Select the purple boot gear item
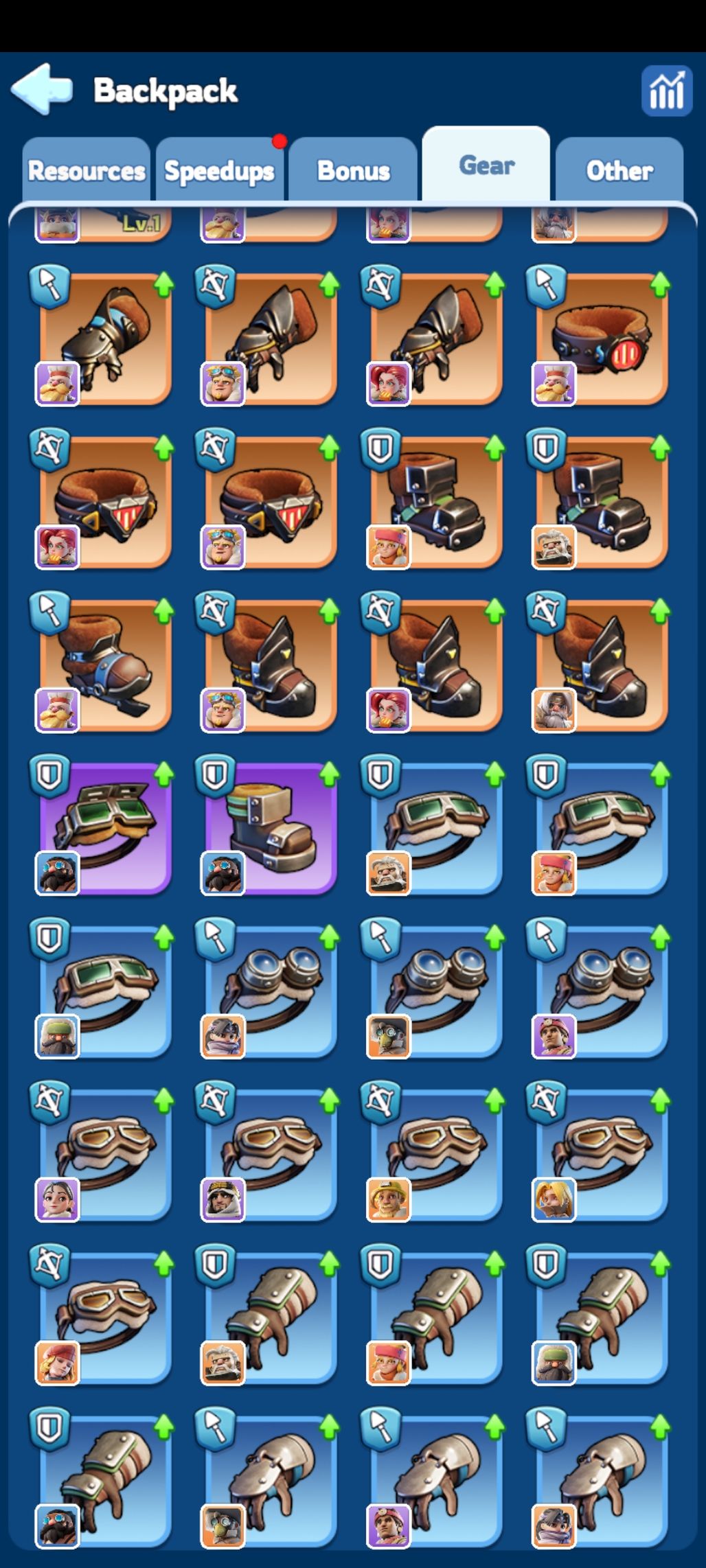Viewport: 706px width, 1568px height. point(270,828)
